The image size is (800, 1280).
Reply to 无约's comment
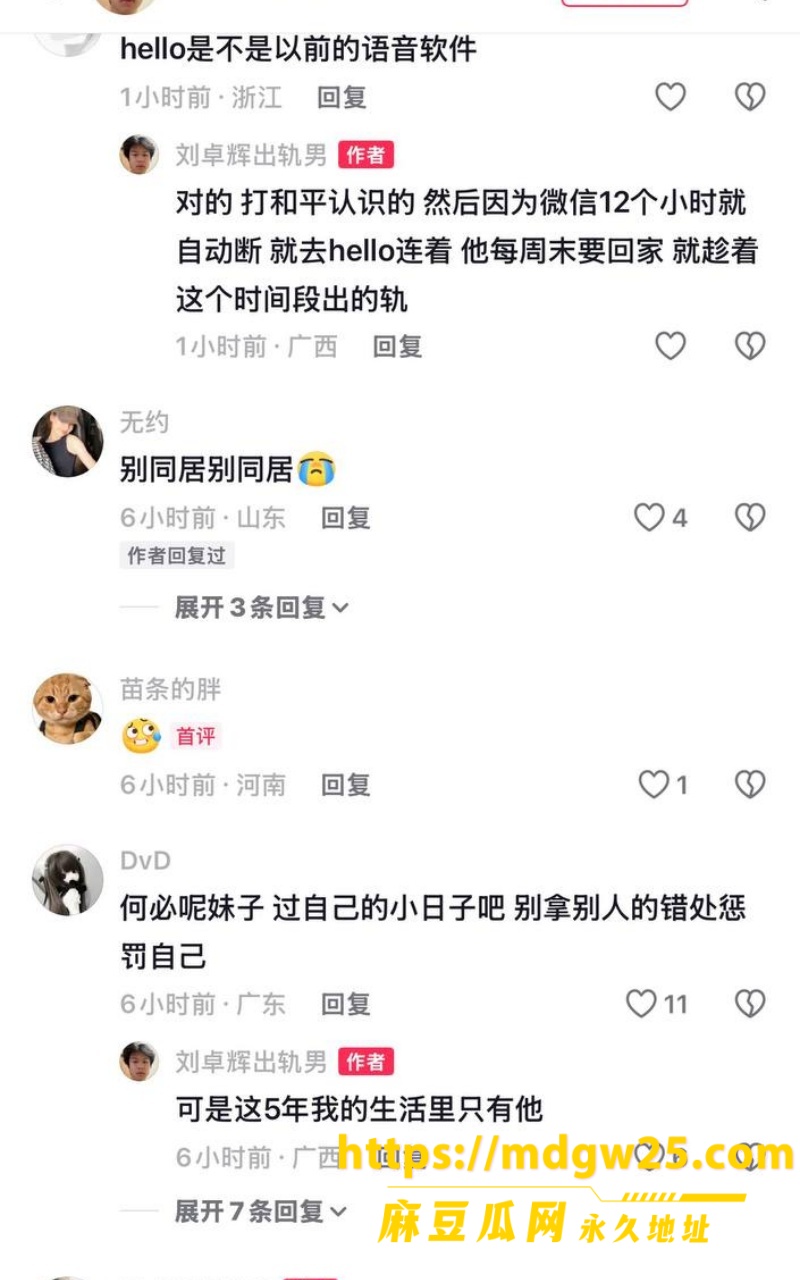coord(346,517)
